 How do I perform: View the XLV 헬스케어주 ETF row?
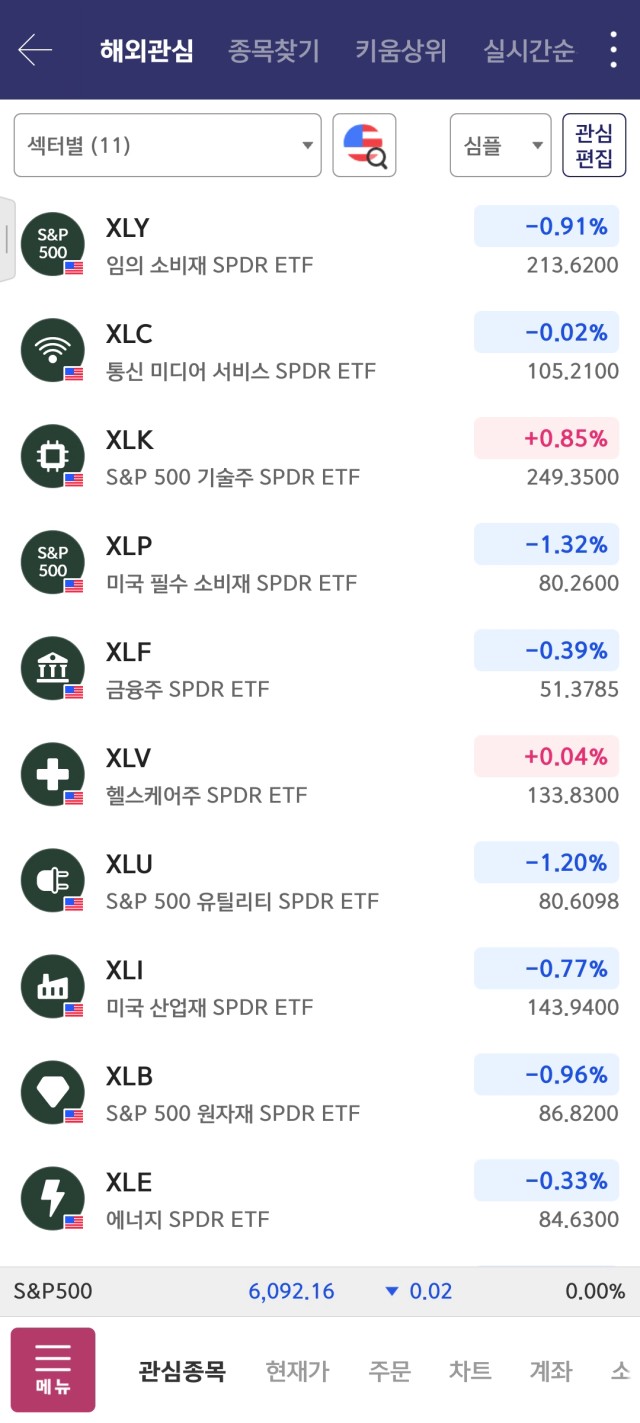(320, 775)
